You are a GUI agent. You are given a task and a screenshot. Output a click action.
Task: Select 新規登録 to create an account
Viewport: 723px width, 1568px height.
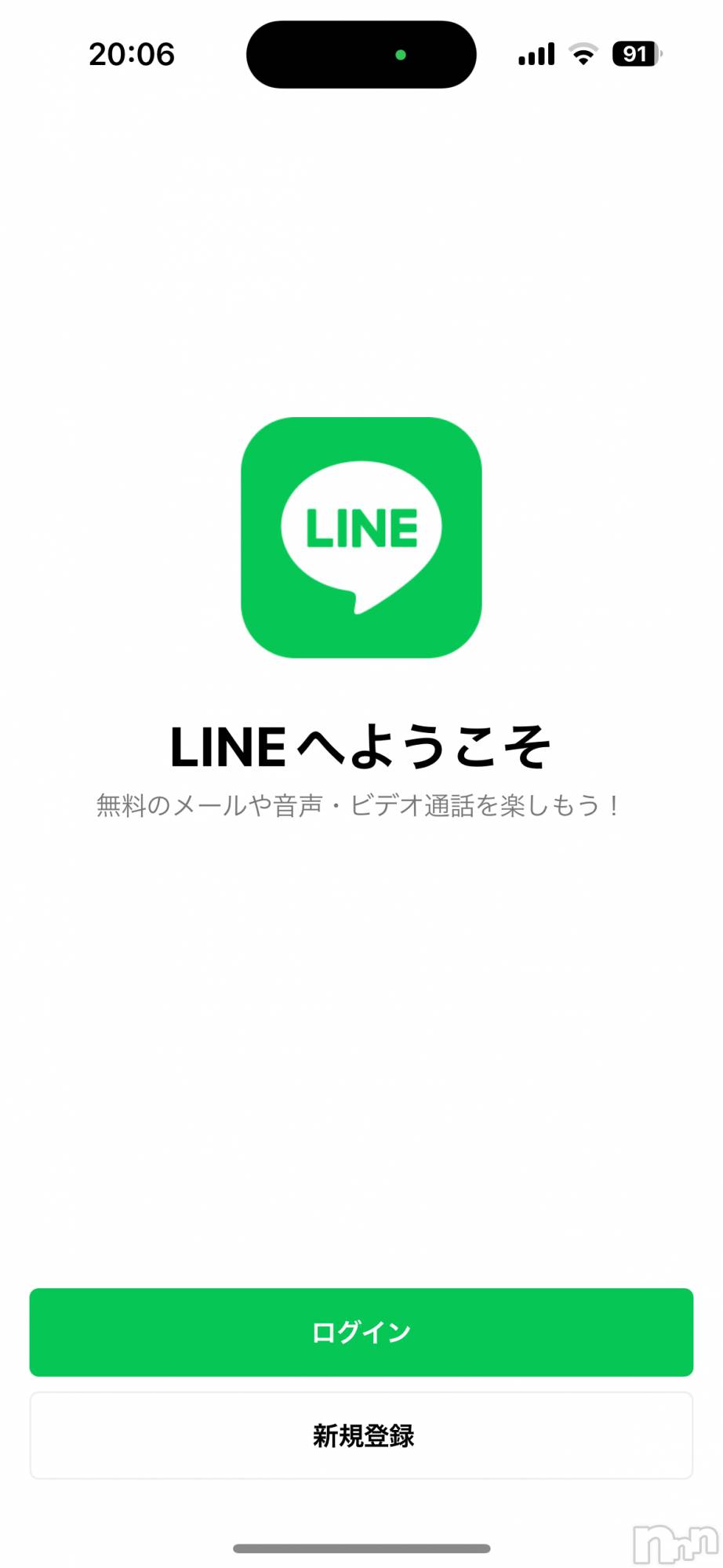pyautogui.click(x=361, y=1436)
